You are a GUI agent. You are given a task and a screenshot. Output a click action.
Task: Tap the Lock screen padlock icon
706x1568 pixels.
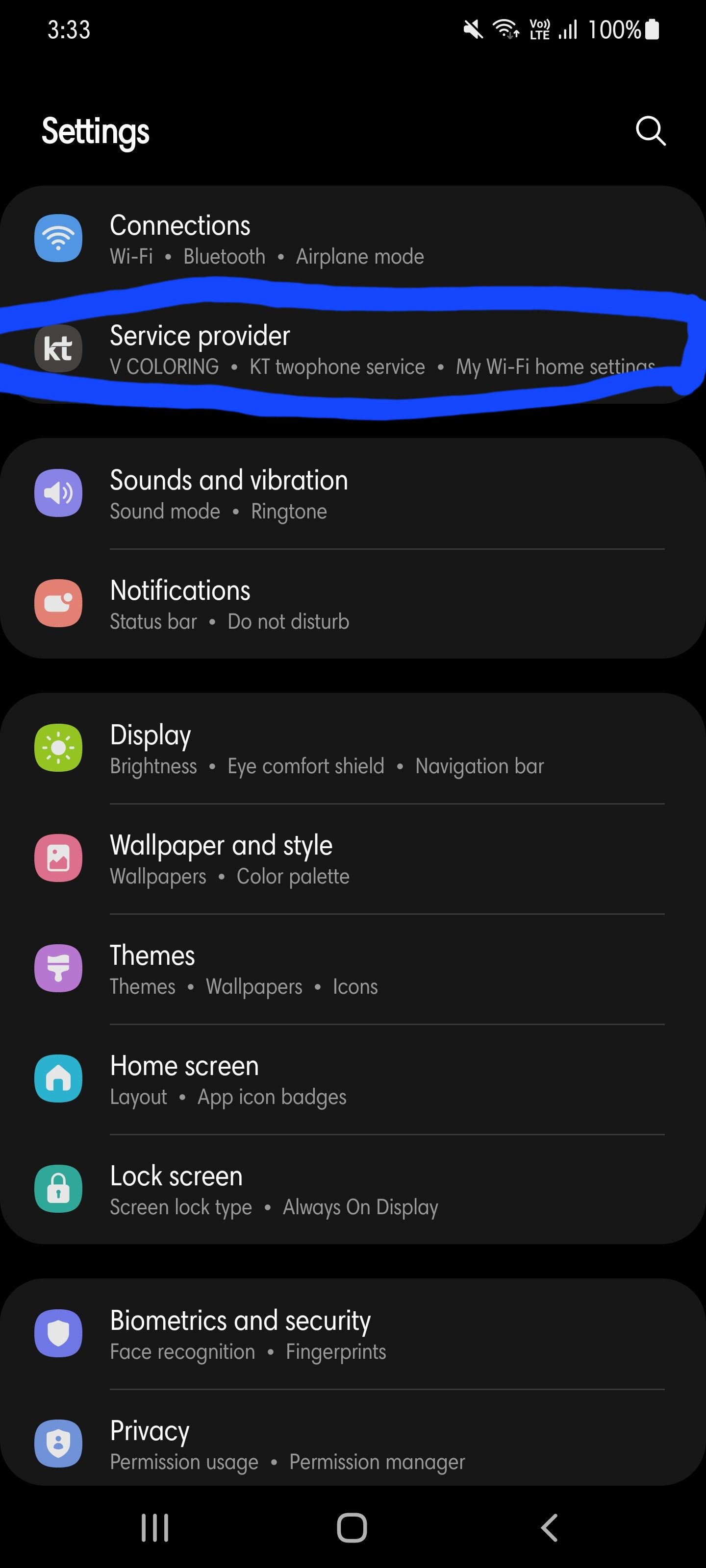58,1189
